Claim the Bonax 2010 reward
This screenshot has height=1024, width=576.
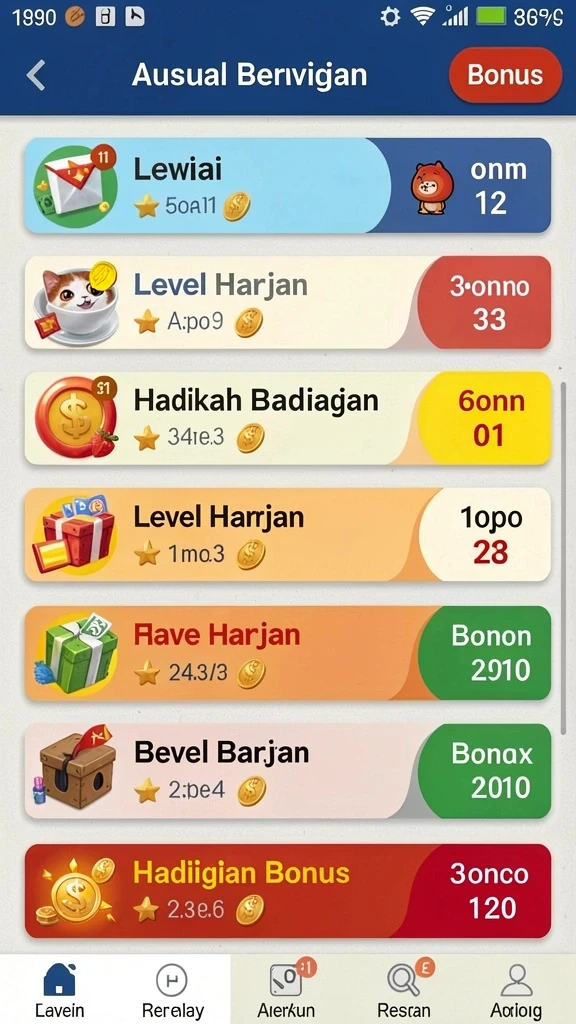point(488,771)
